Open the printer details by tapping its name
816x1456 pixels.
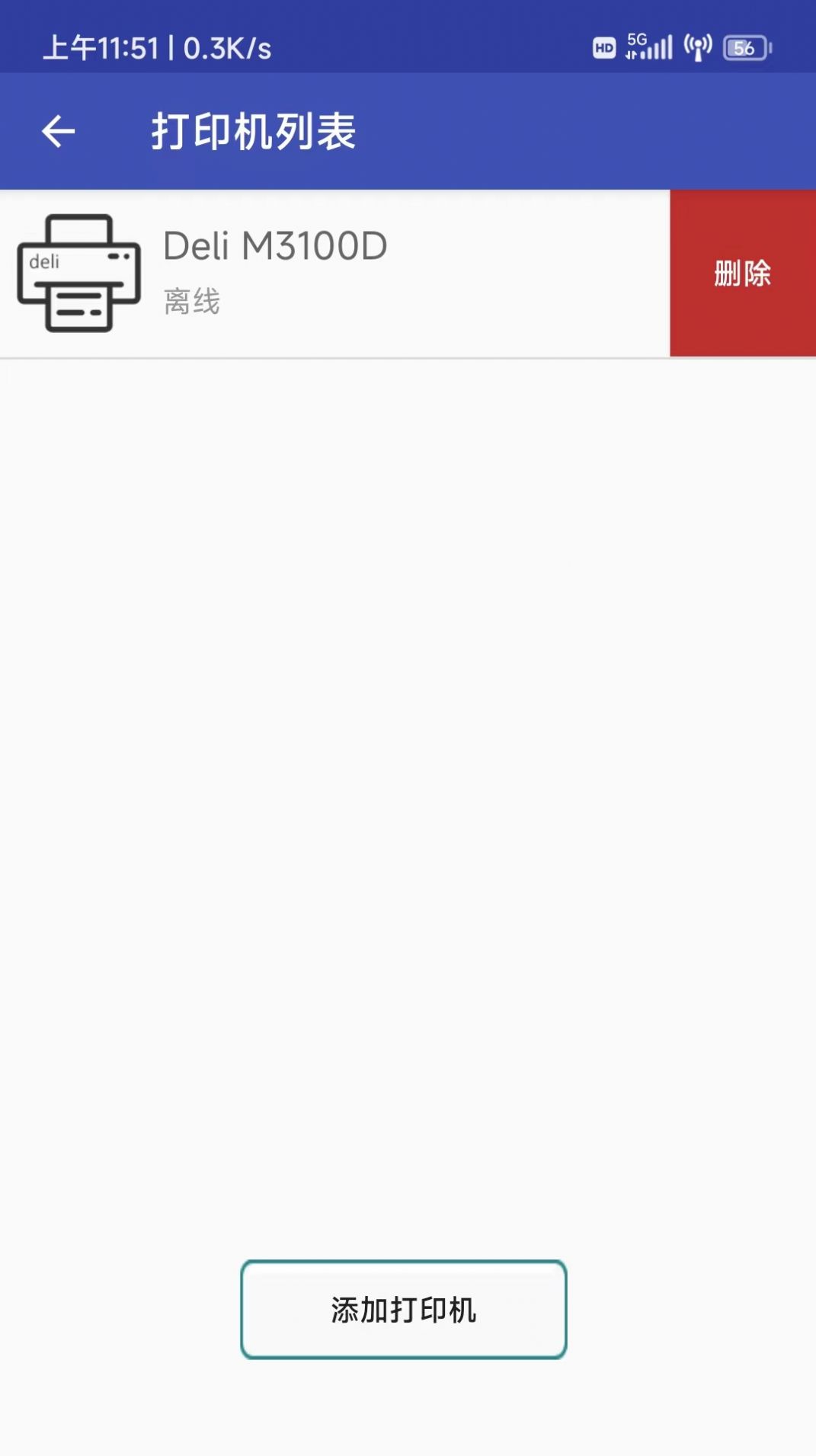tap(276, 245)
